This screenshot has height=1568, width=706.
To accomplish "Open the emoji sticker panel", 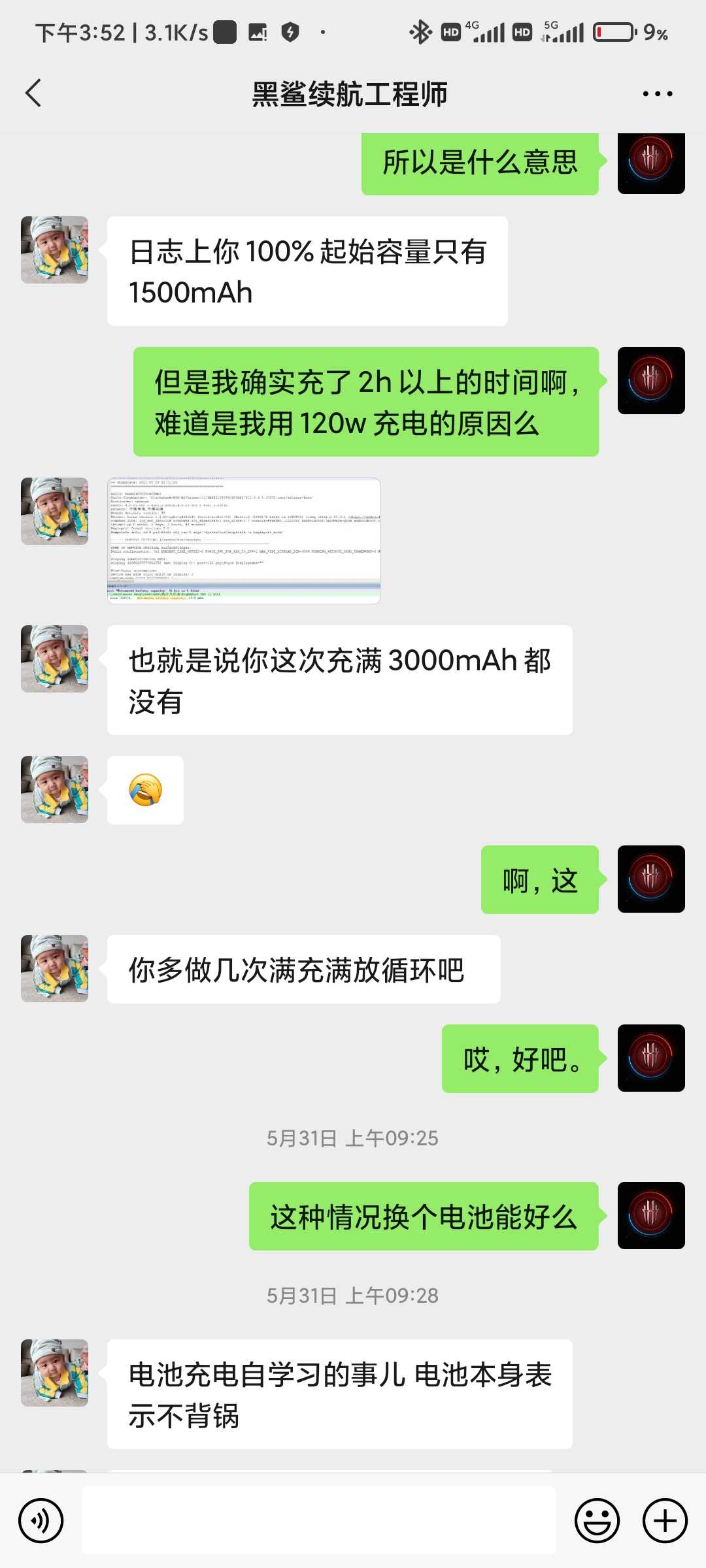I will tap(597, 1520).
